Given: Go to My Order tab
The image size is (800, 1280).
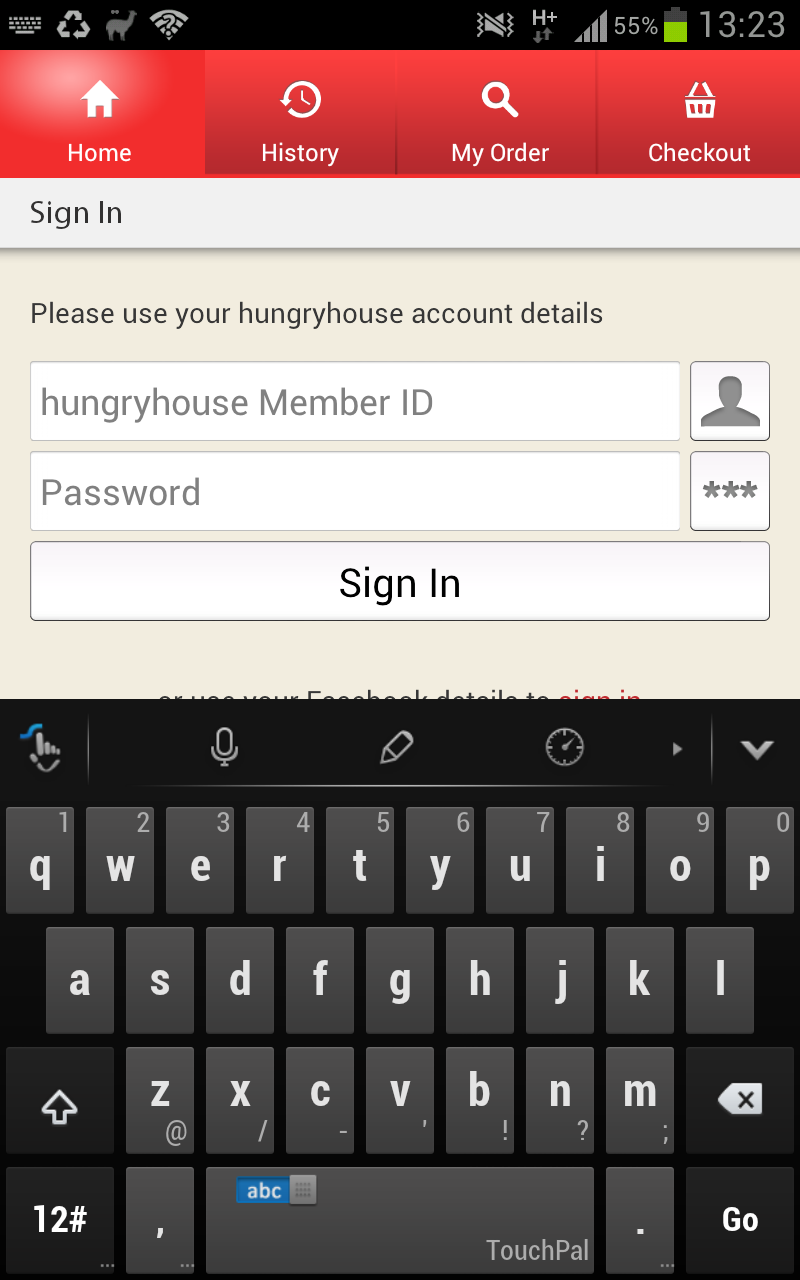Looking at the screenshot, I should click(499, 113).
